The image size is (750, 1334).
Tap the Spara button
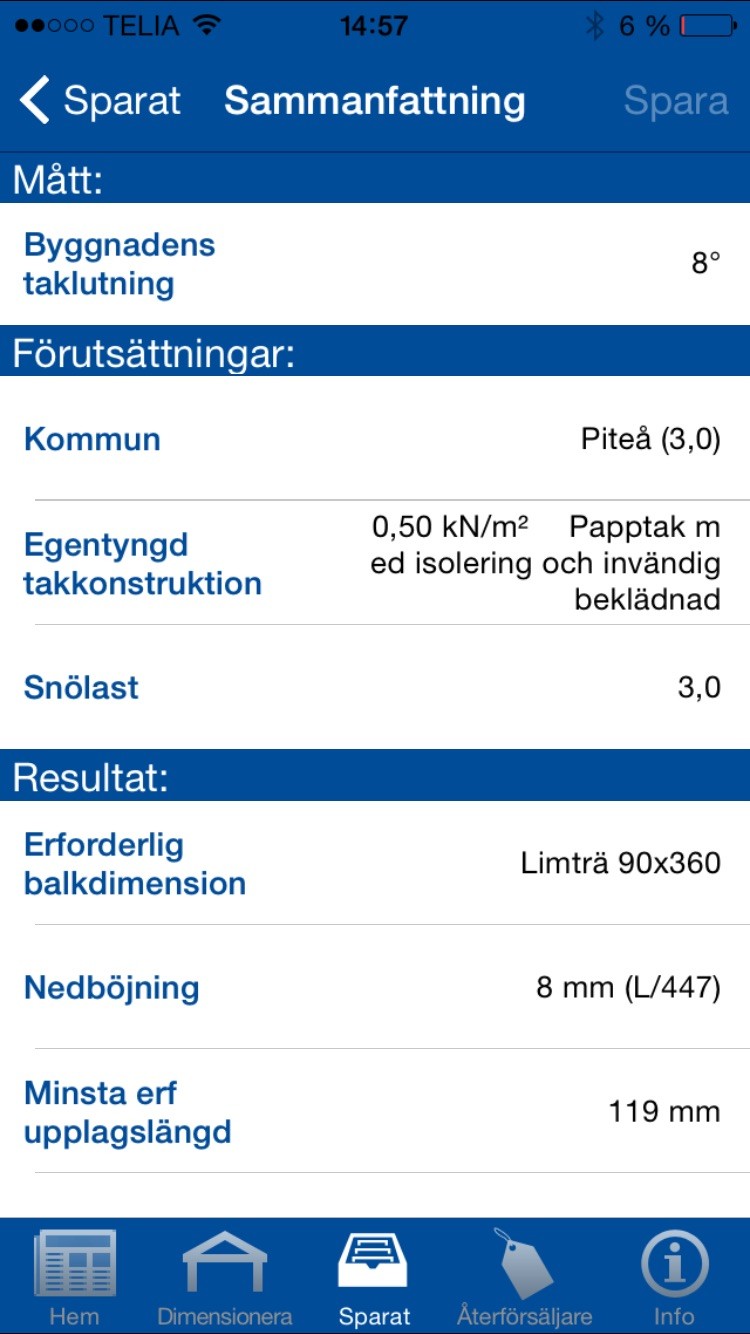(675, 101)
